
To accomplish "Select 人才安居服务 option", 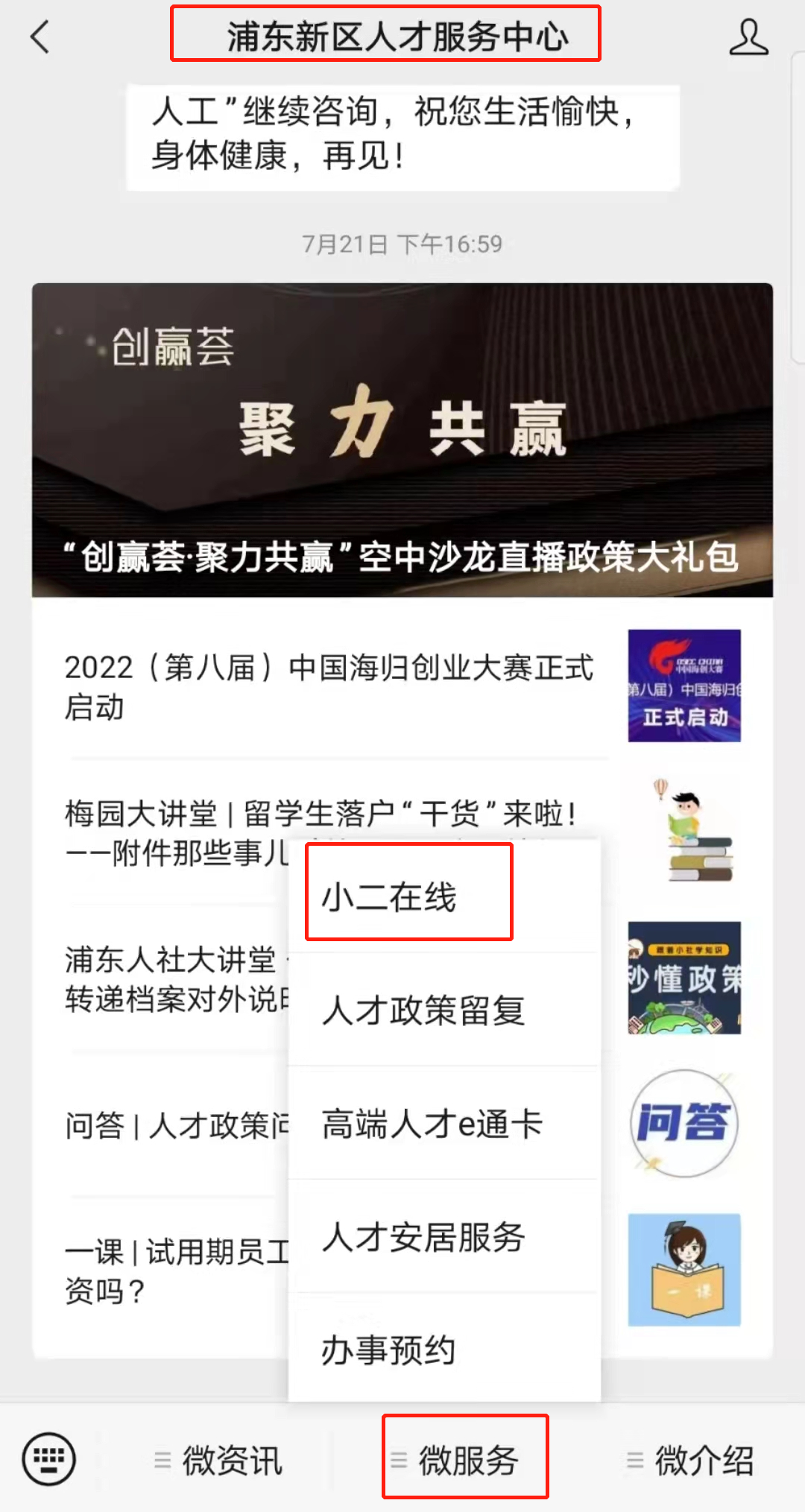I will coord(423,1237).
